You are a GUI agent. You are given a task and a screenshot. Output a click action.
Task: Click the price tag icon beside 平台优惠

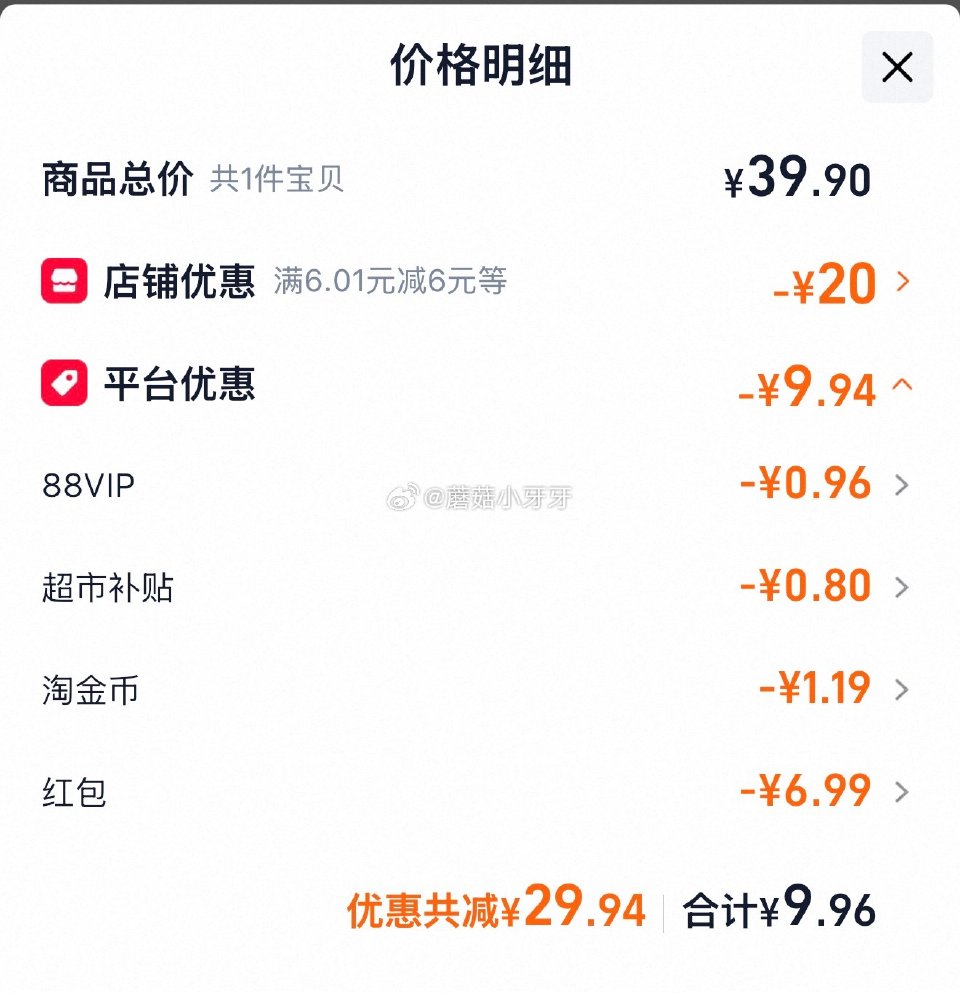64,384
